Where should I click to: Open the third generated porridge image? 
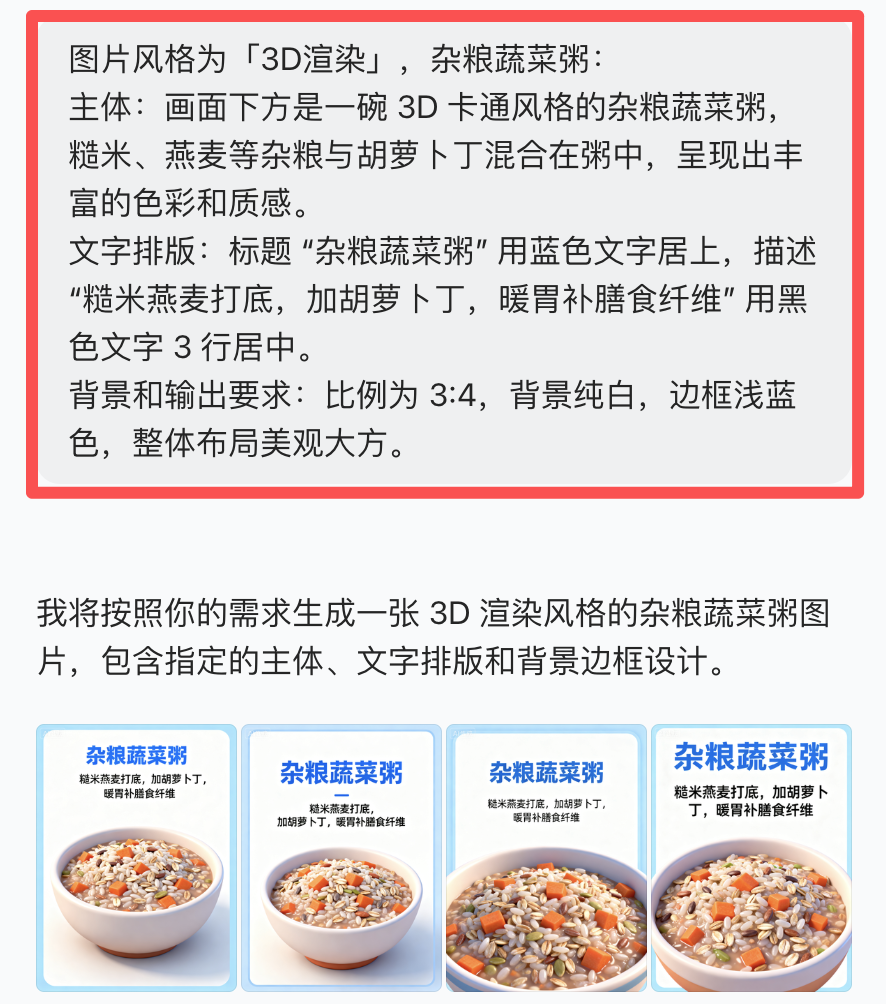tap(546, 857)
